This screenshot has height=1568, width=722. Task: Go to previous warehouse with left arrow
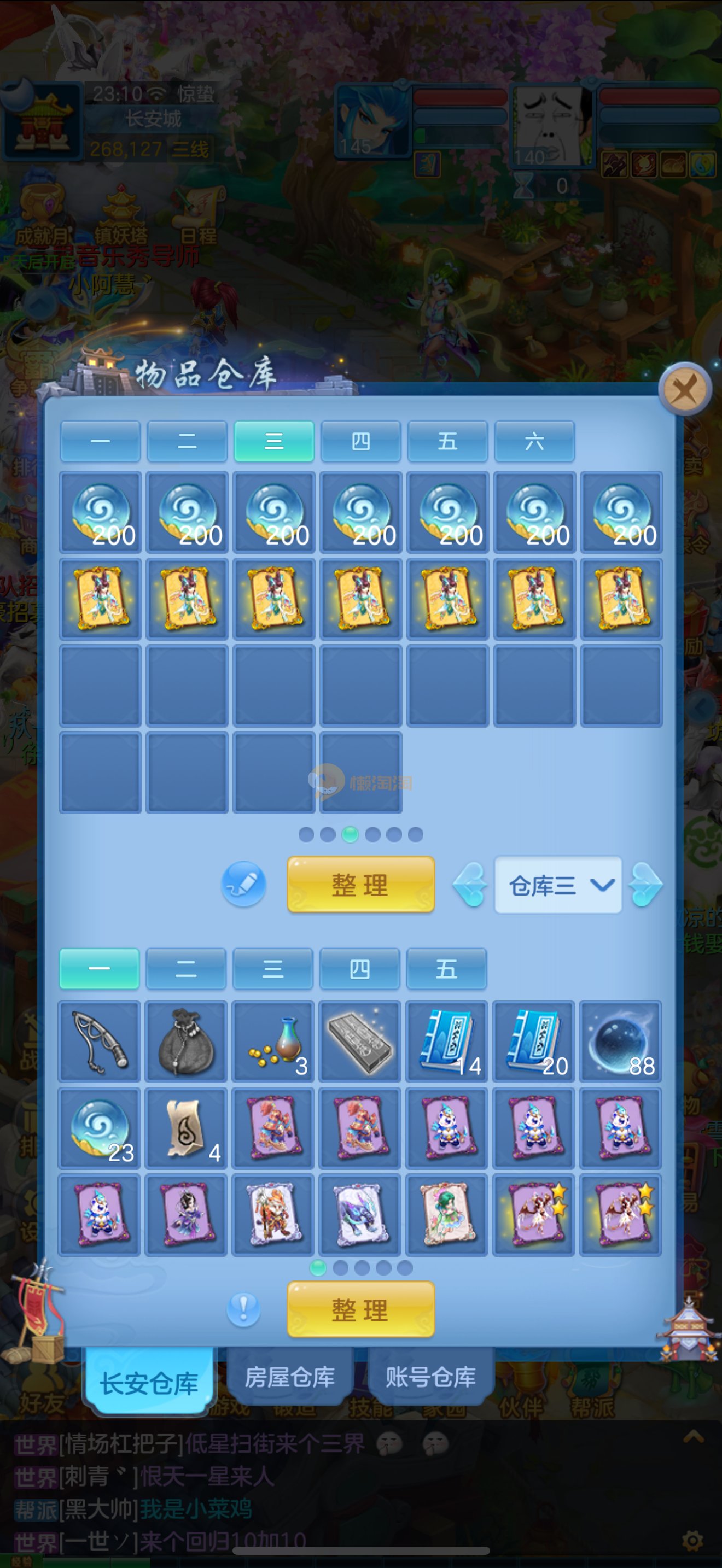[470, 885]
